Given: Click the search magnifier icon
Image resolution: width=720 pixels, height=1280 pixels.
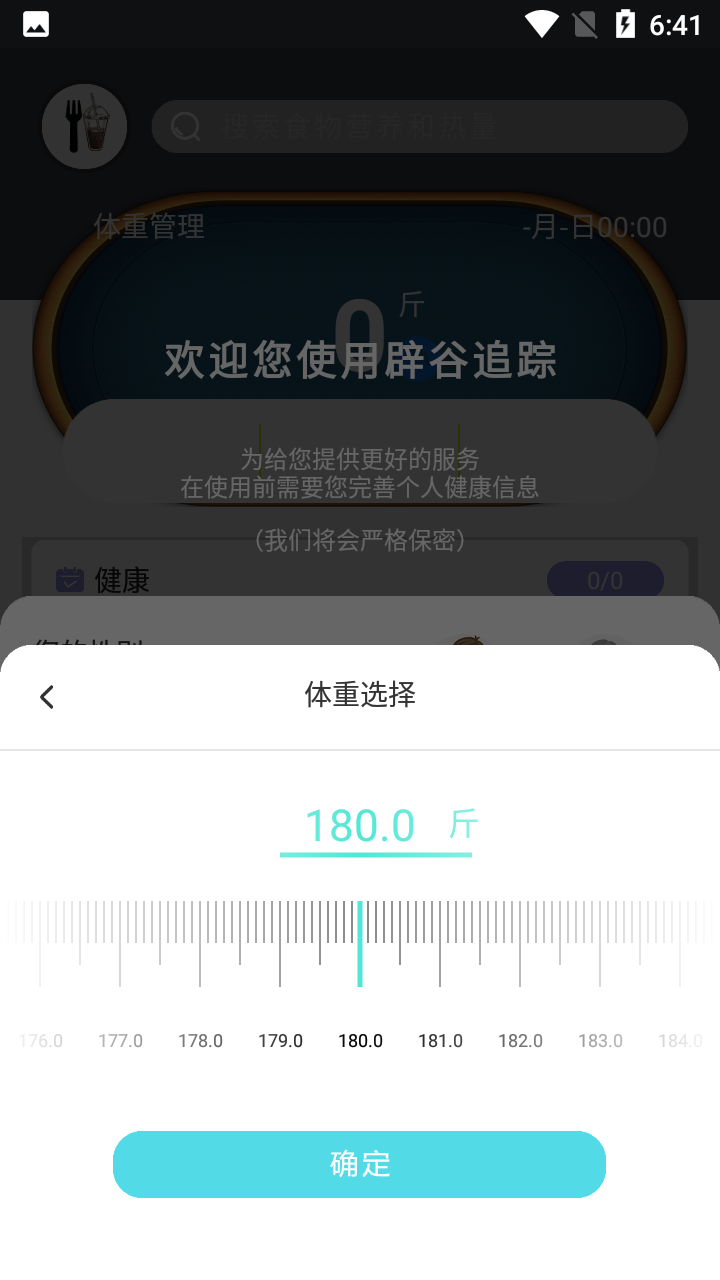Looking at the screenshot, I should tap(185, 127).
